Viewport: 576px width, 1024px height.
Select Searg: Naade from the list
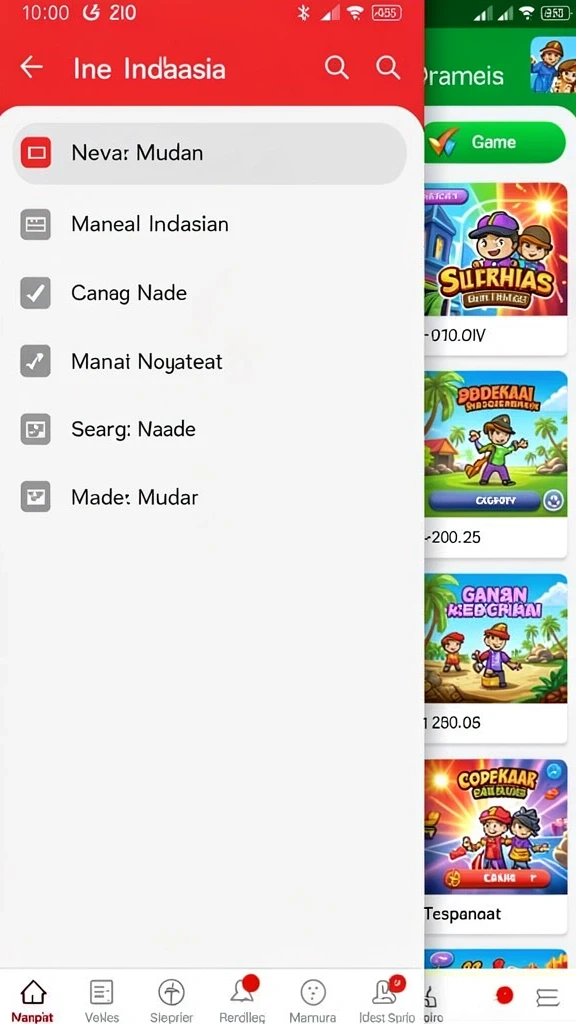click(x=210, y=429)
